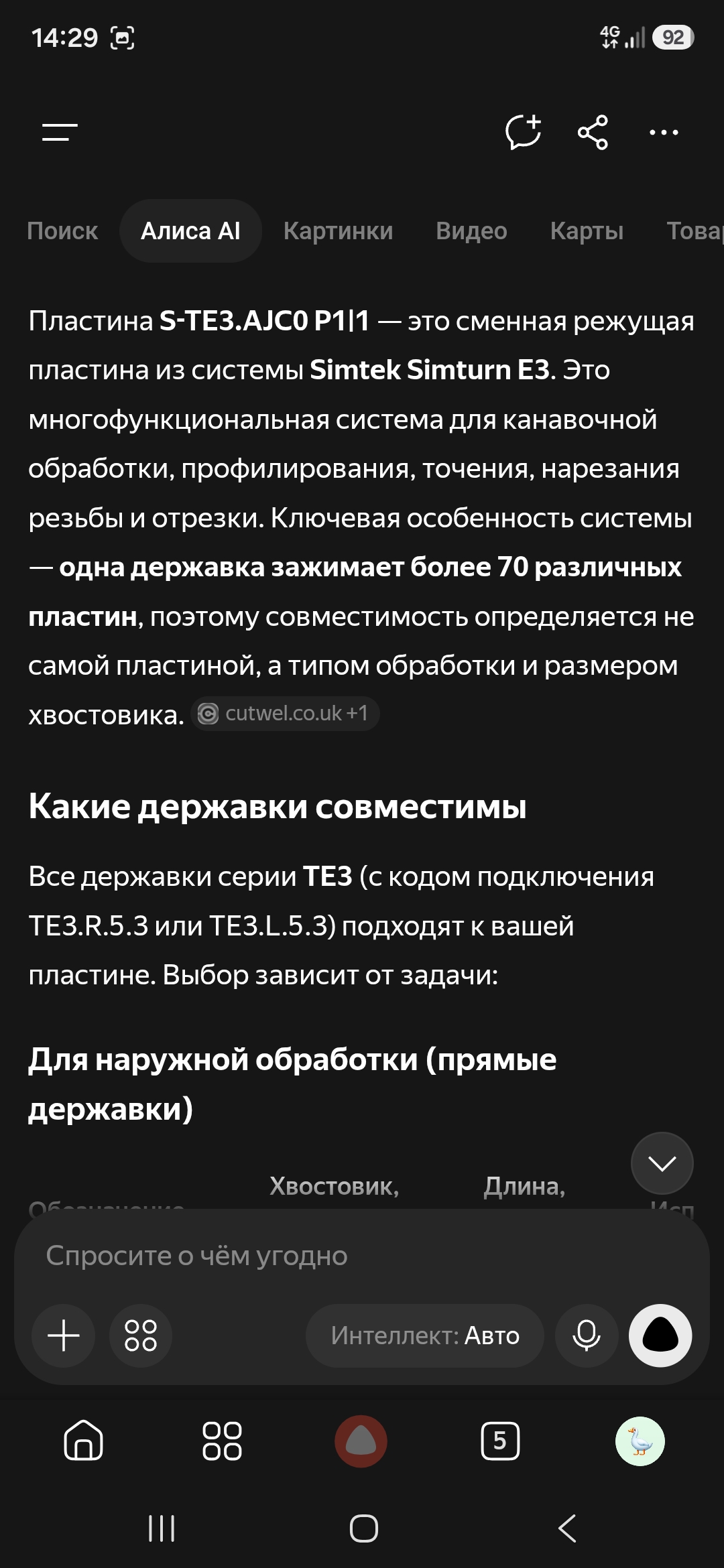Start a new chat

pyautogui.click(x=524, y=131)
